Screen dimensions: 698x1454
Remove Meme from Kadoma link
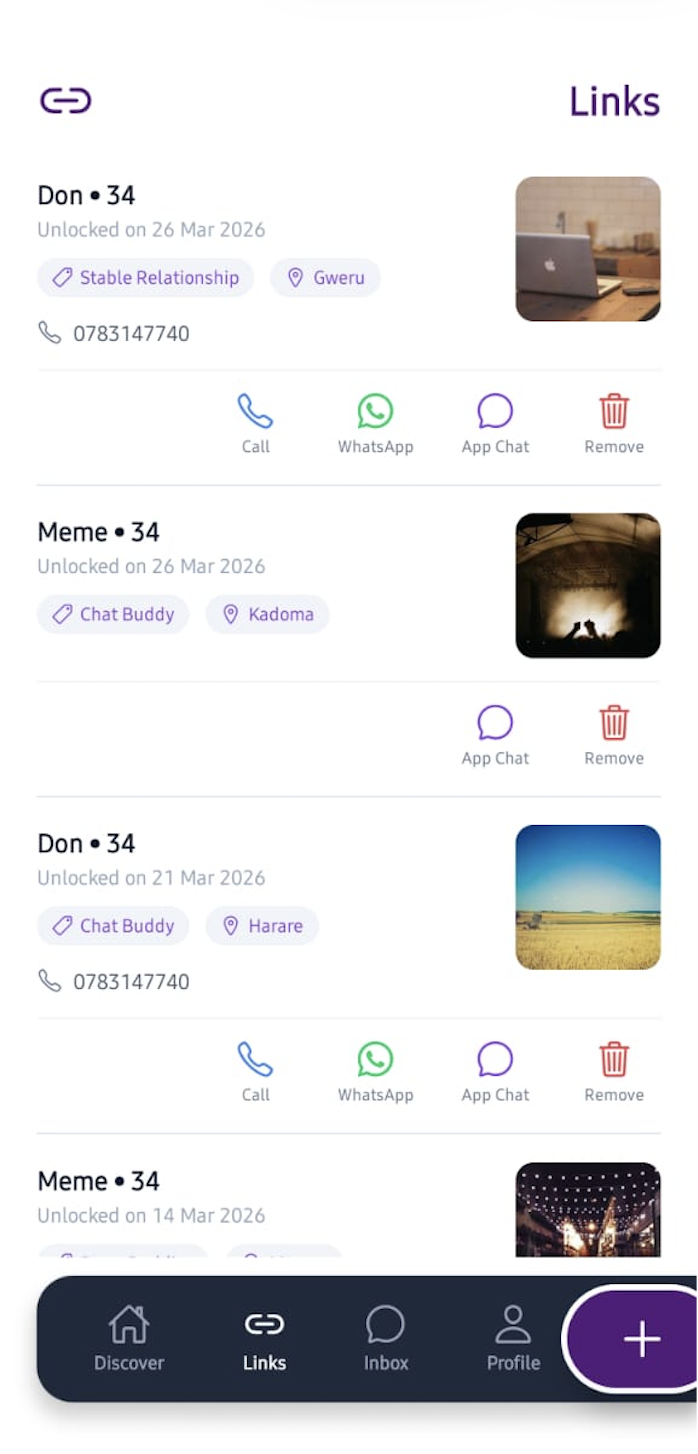point(614,735)
